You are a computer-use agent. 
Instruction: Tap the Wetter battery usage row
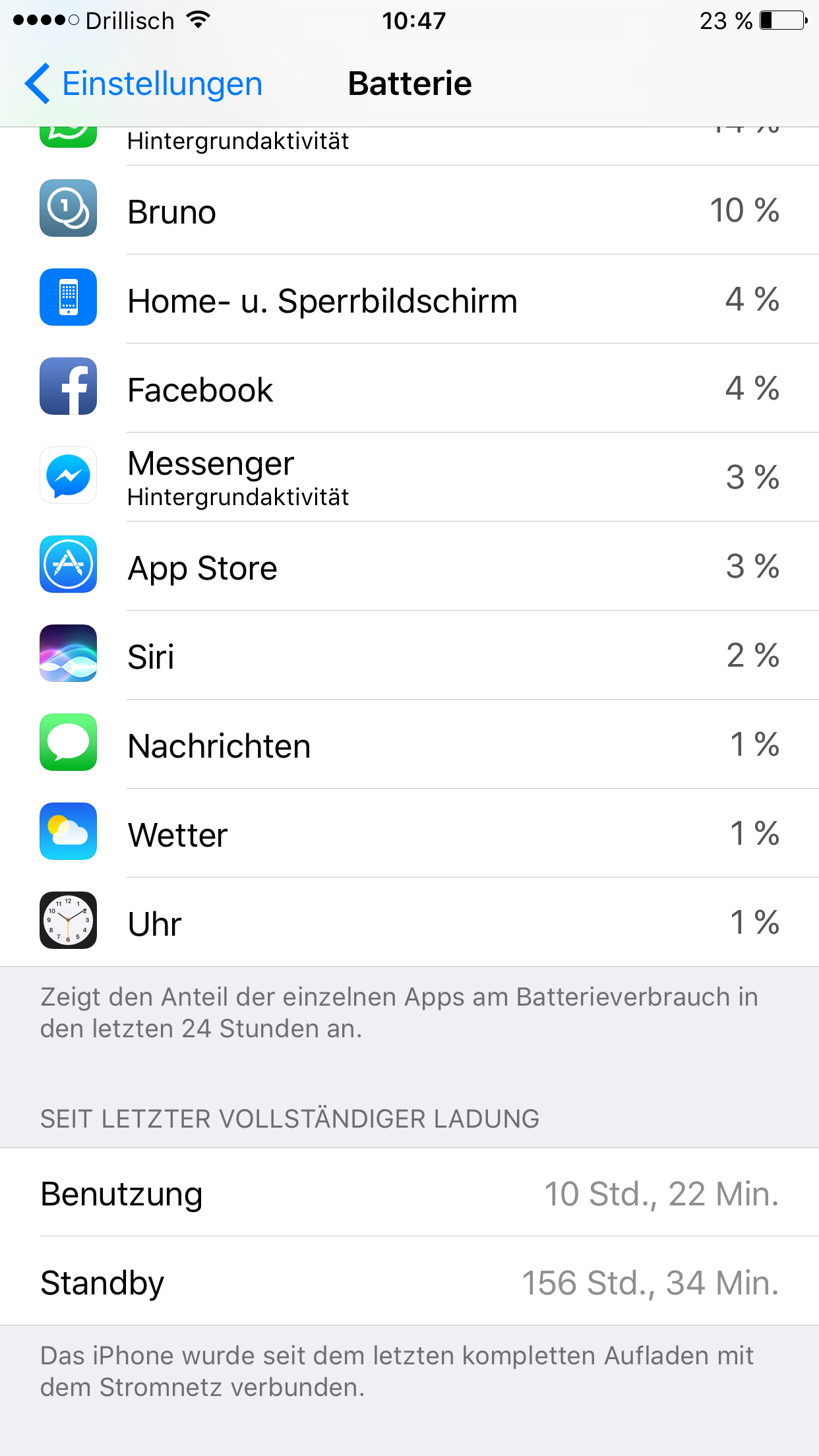[409, 834]
